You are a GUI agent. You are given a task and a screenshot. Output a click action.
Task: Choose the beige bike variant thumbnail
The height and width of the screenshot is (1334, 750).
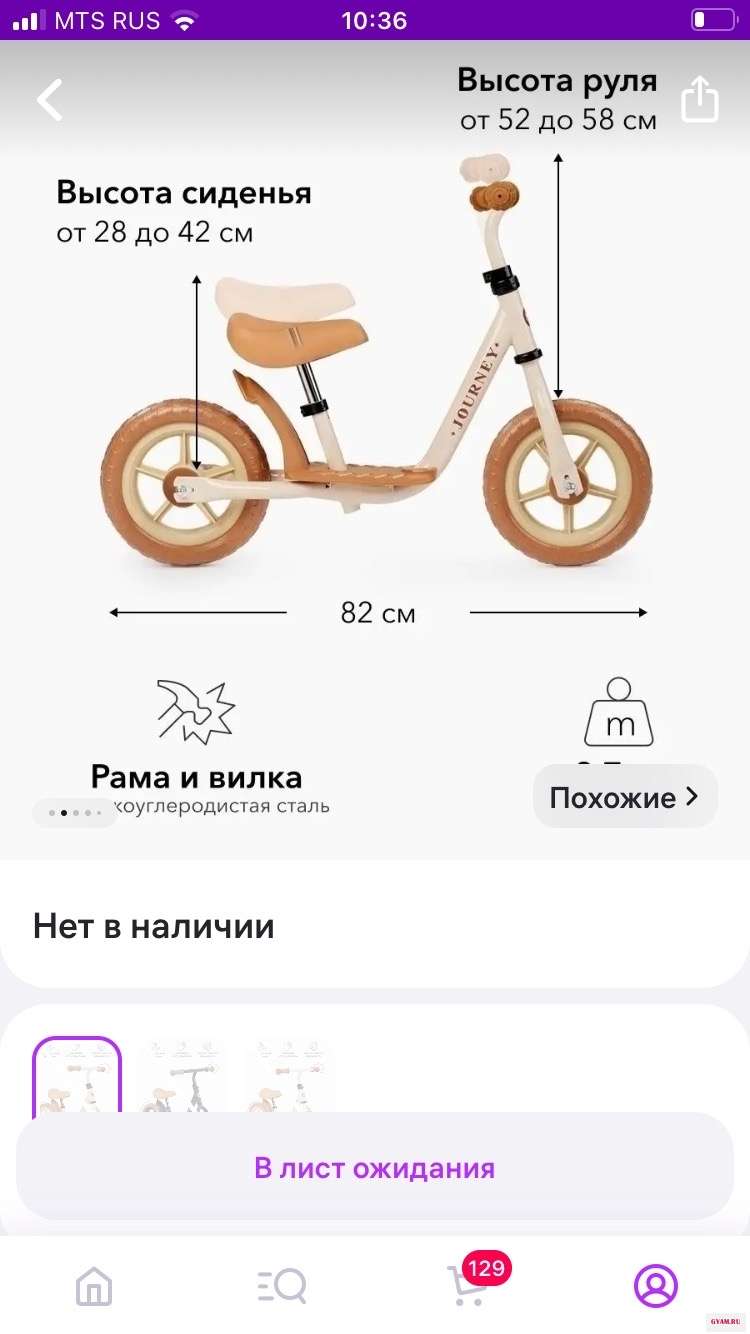(x=77, y=1078)
